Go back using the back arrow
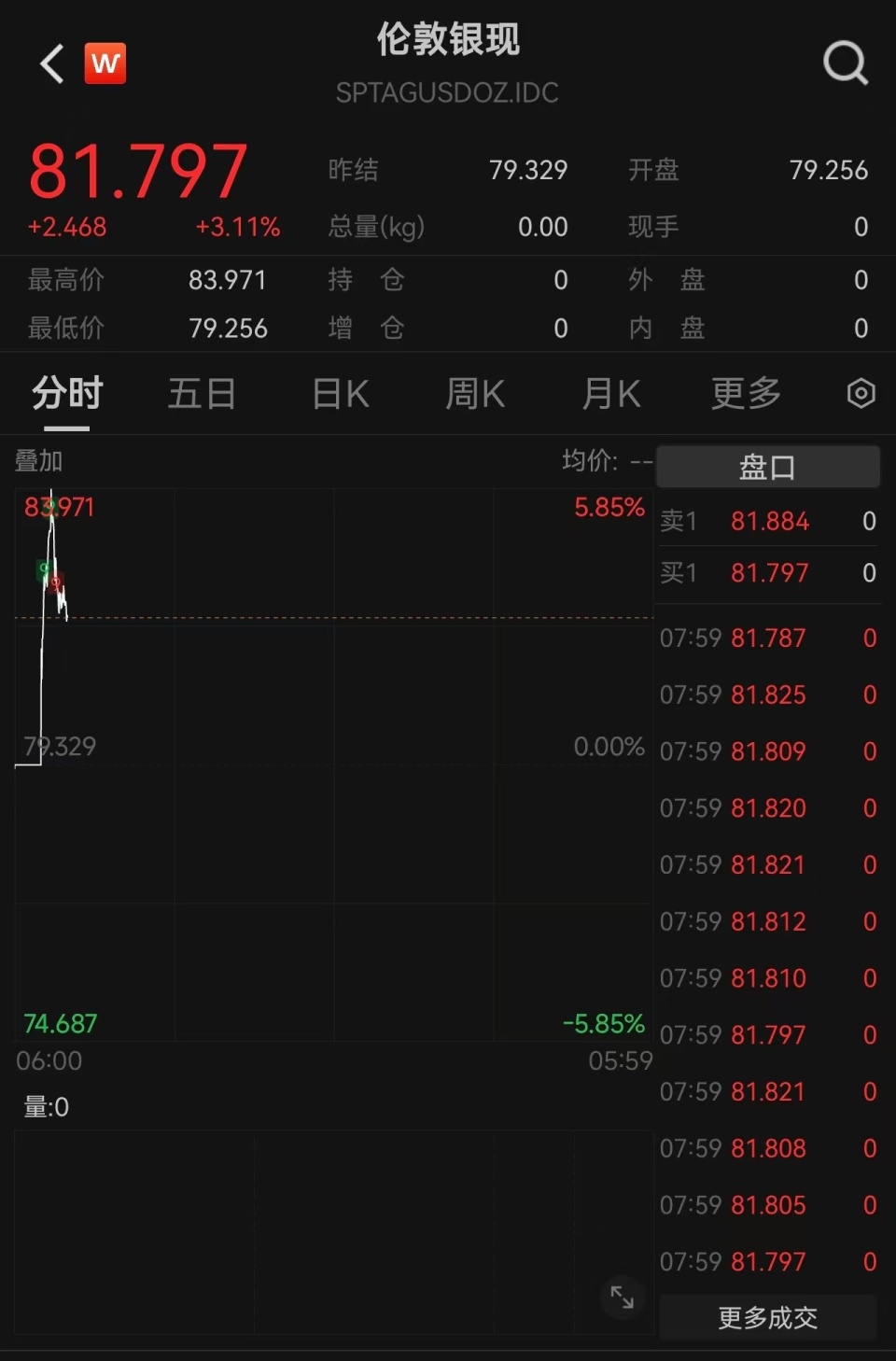 [x=51, y=63]
